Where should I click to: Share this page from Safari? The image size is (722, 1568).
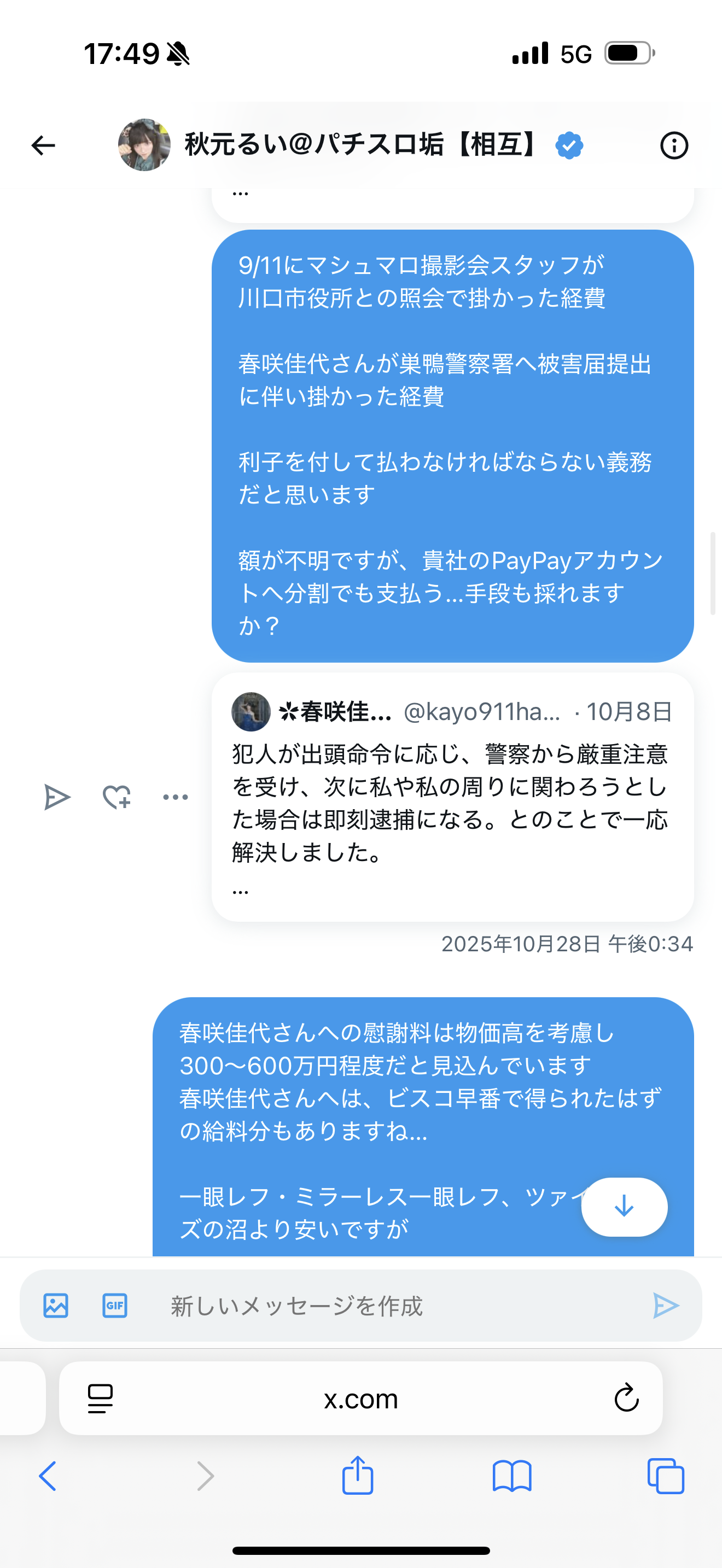(357, 1476)
